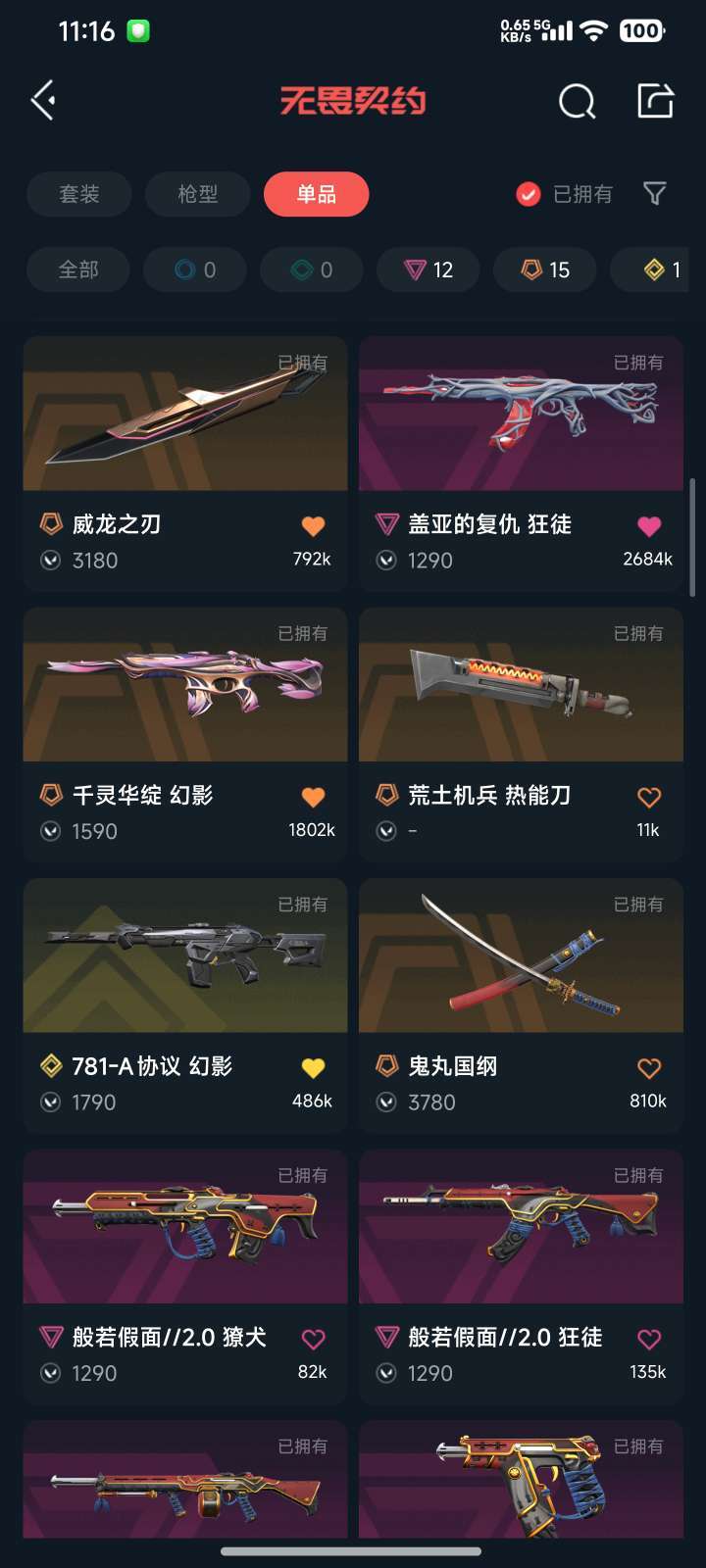Tap the share icon in the header
The height and width of the screenshot is (1568, 706).
coord(655,100)
